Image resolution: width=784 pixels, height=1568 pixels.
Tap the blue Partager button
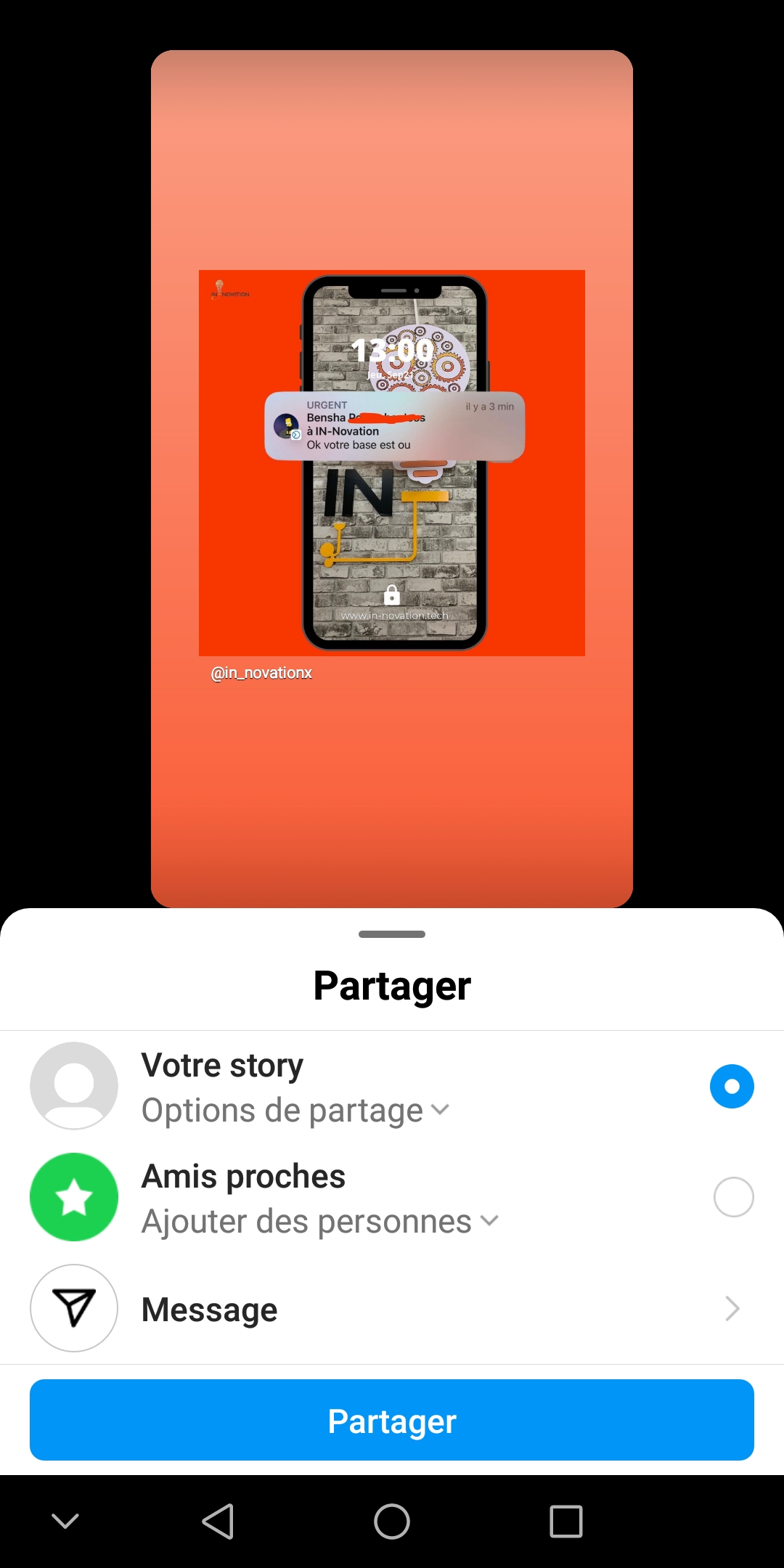(392, 1421)
